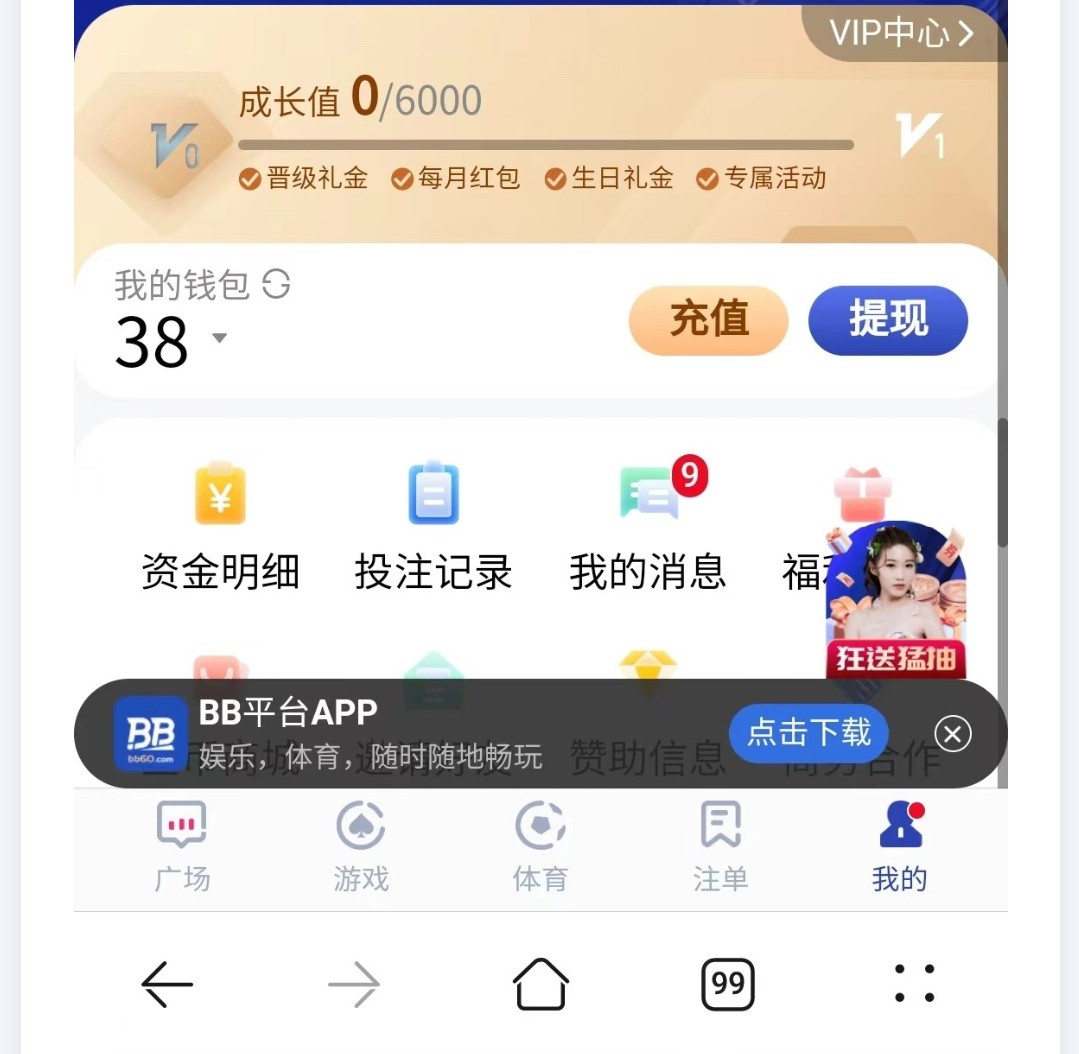Open the 狂送猛抽 floating promotion
Screen dimensions: 1079x1054
tap(895, 600)
